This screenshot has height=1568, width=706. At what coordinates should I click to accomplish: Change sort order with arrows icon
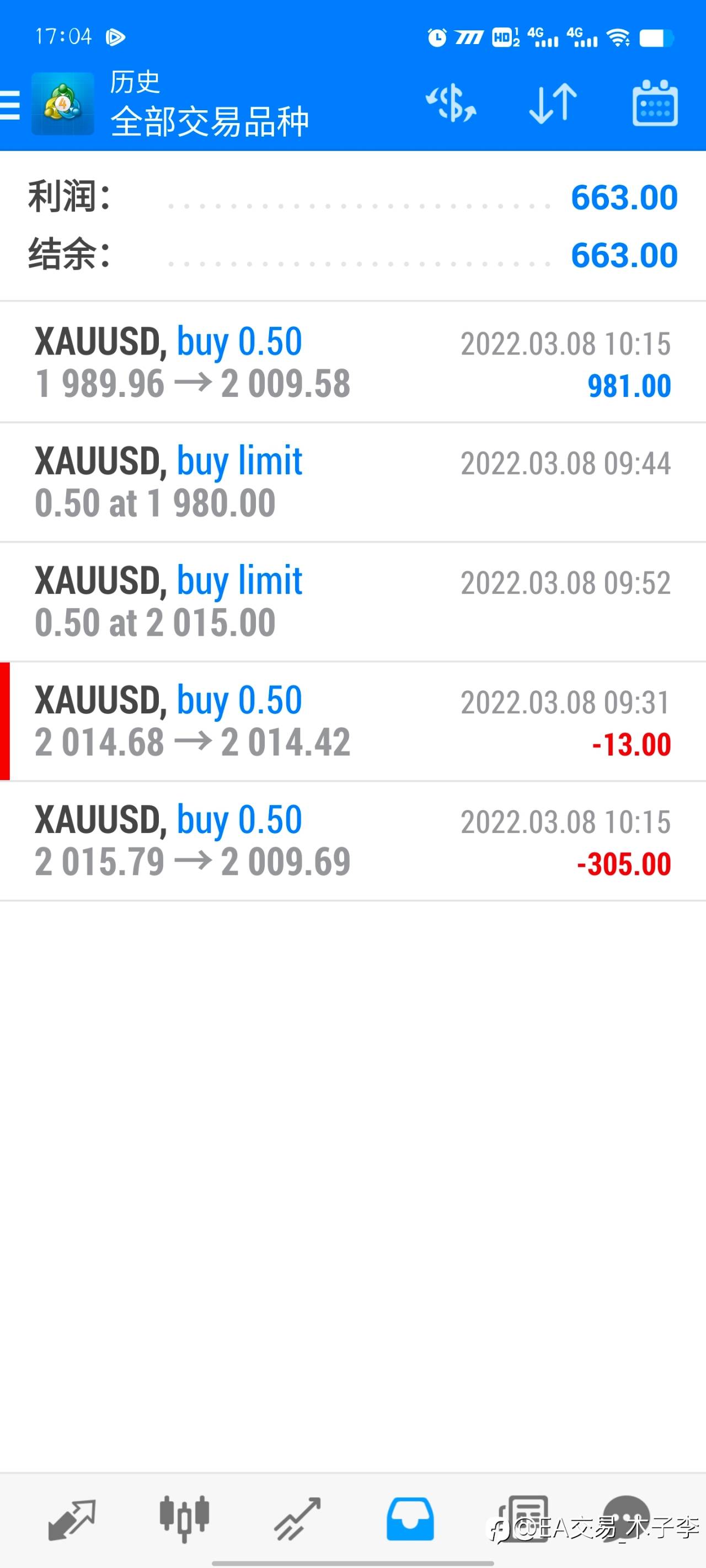553,104
